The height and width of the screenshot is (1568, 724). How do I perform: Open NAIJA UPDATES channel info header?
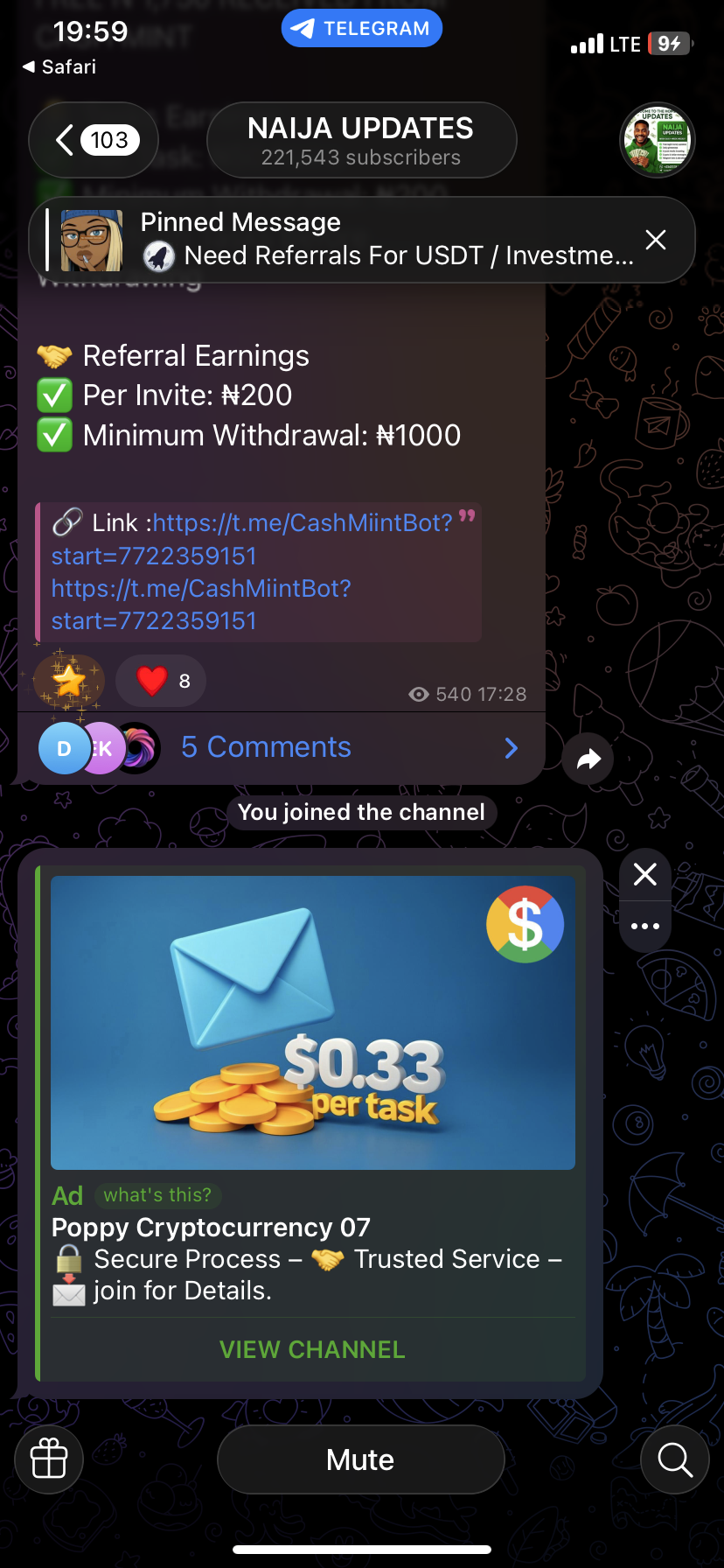point(361,140)
